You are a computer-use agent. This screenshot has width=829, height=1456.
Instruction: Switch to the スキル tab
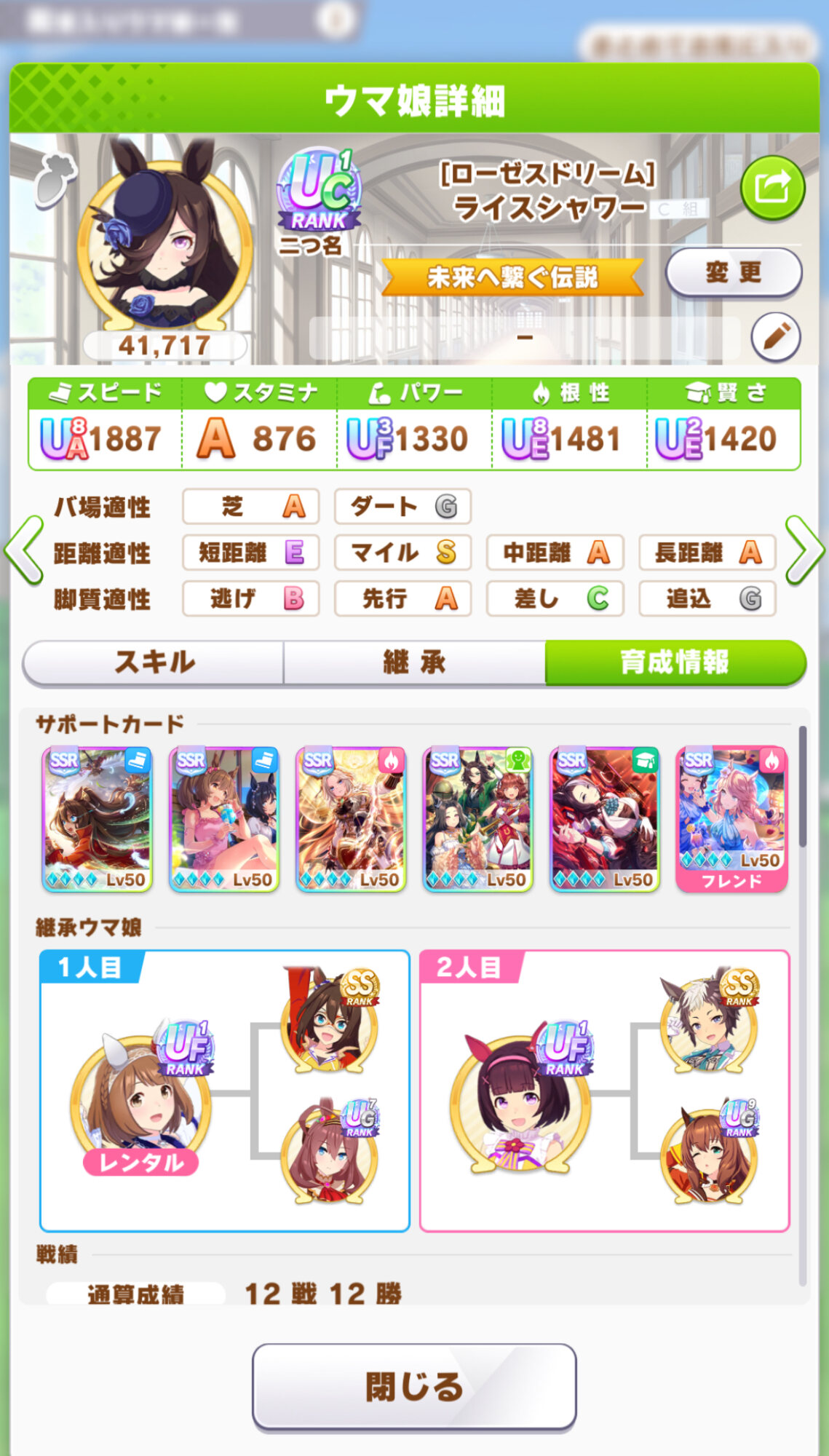(x=154, y=662)
